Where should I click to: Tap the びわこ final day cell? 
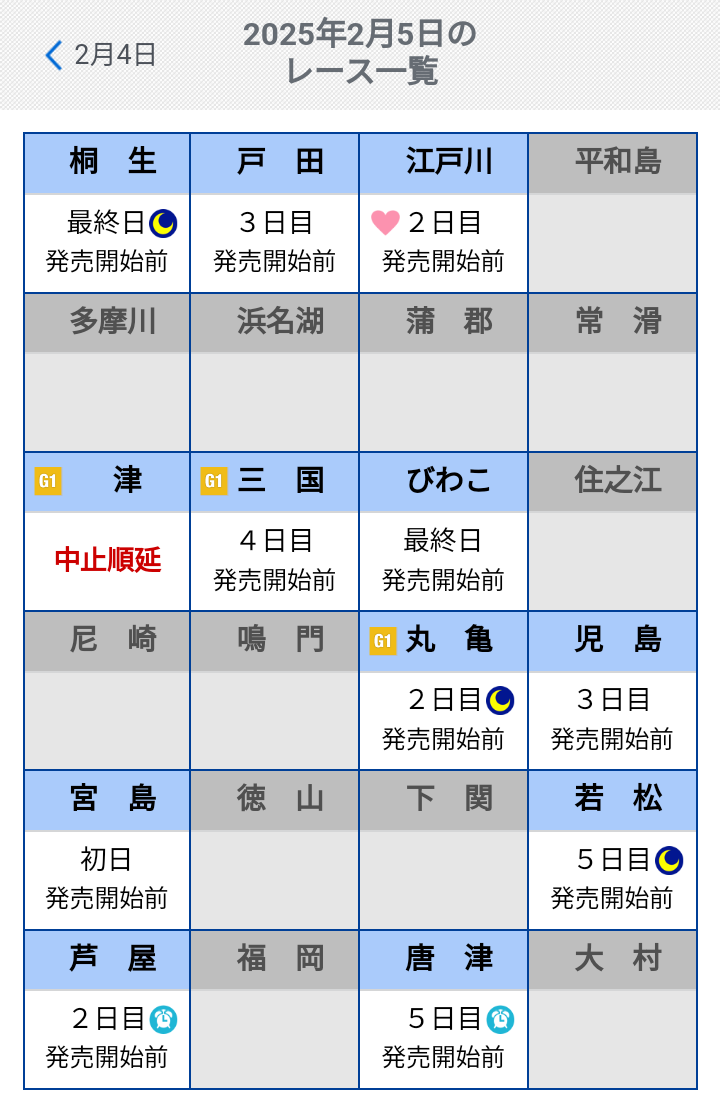443,532
